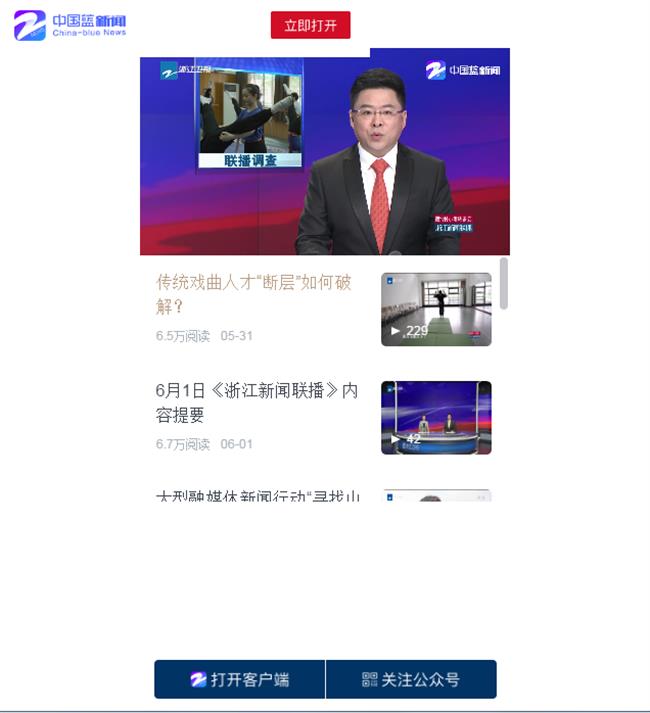Open the article 传统戏曲人才"断层"如何破解？

pyautogui.click(x=255, y=294)
